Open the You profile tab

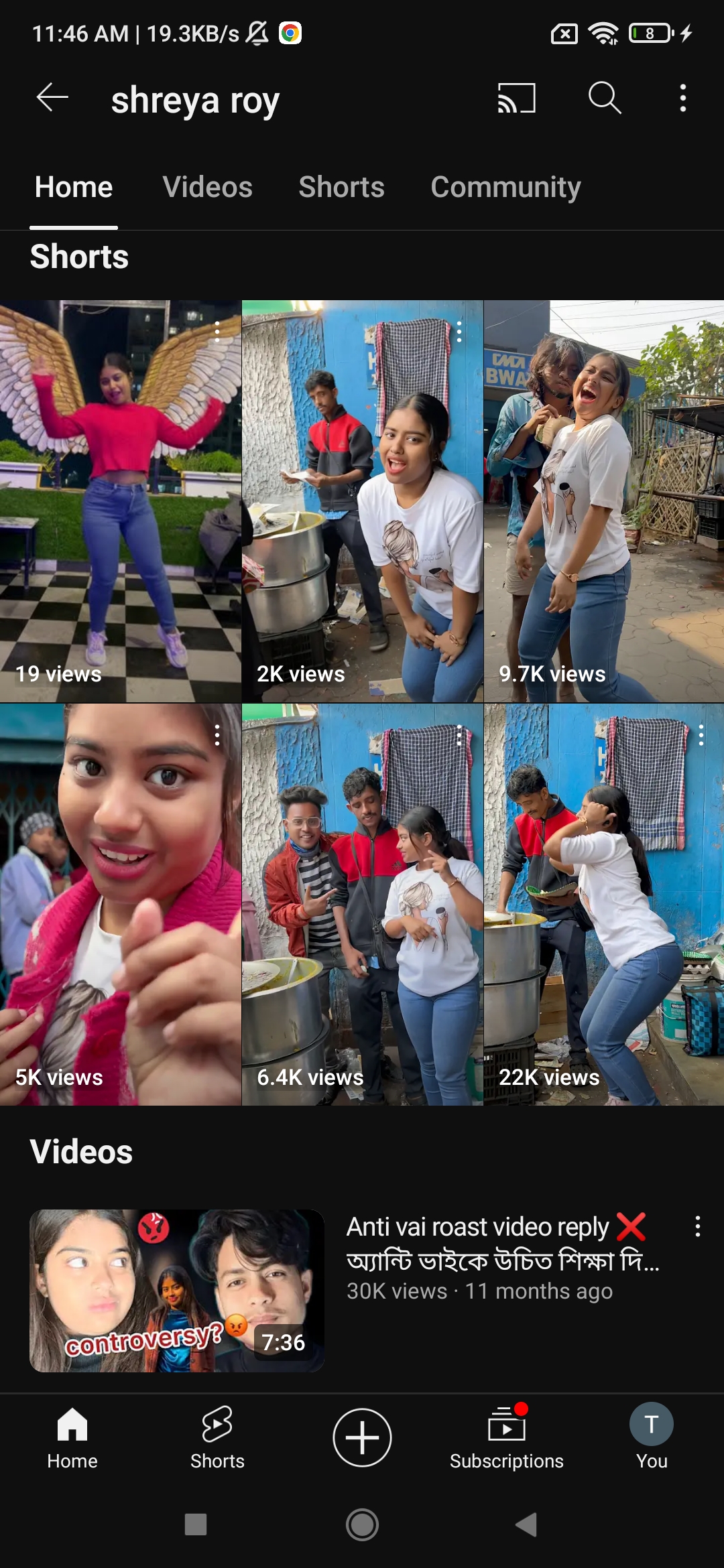(651, 1438)
